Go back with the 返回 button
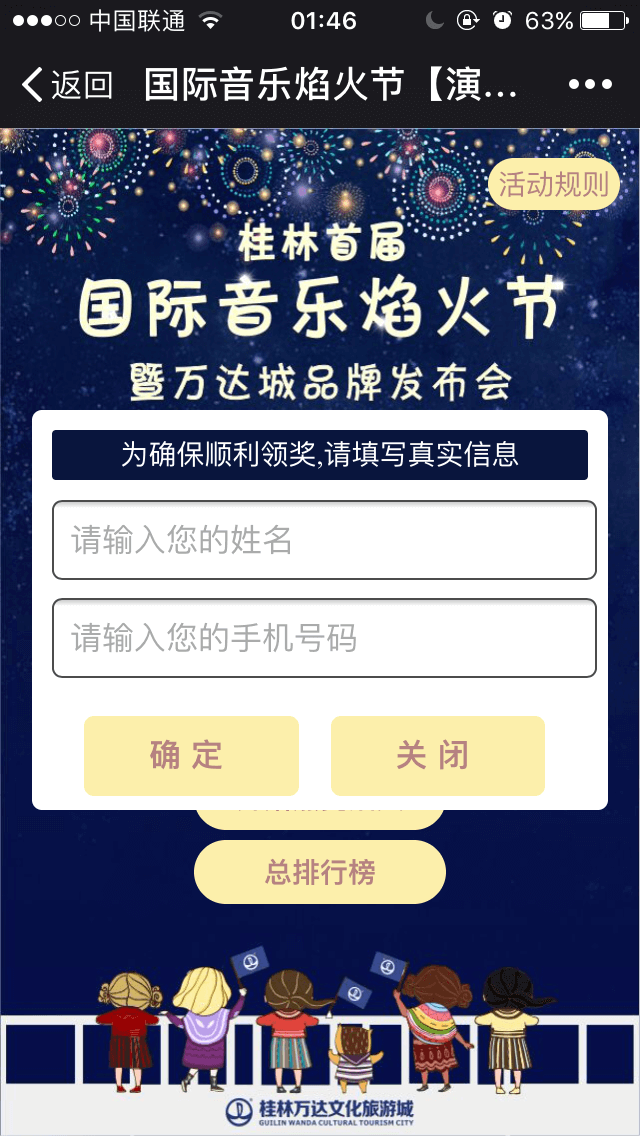640x1136 pixels. pos(66,85)
